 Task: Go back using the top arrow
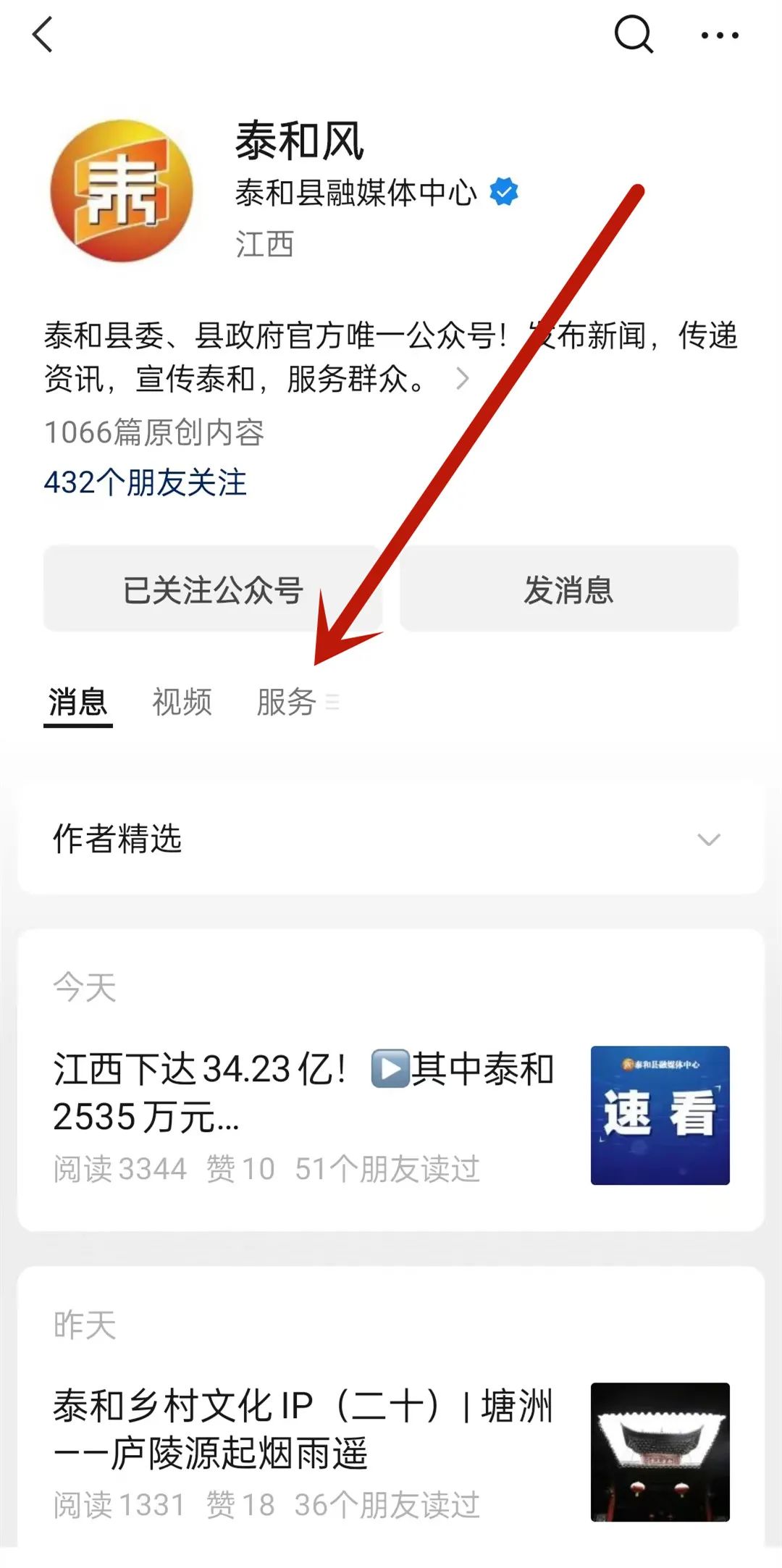(x=43, y=35)
